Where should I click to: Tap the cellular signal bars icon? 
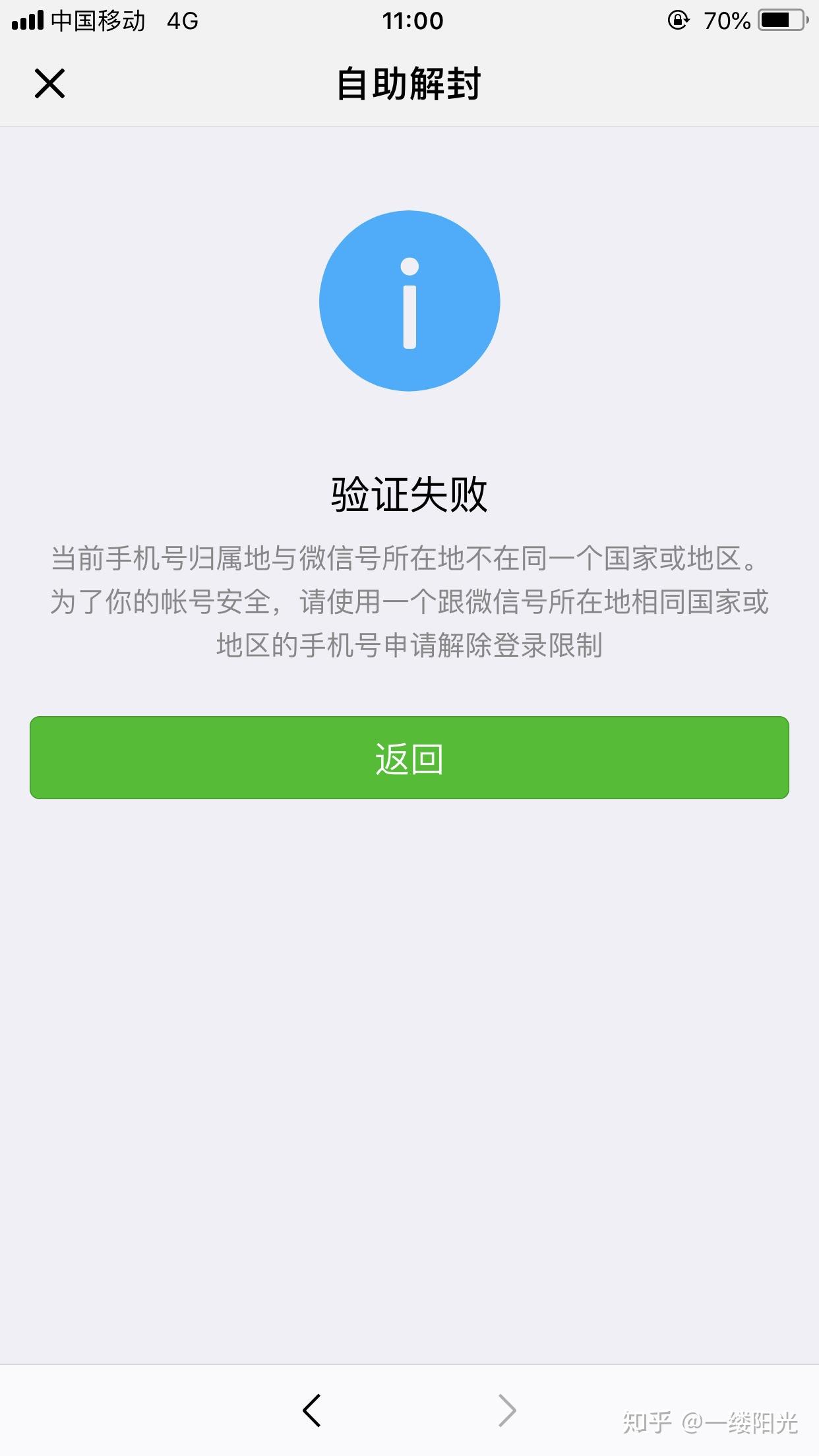pos(26,18)
